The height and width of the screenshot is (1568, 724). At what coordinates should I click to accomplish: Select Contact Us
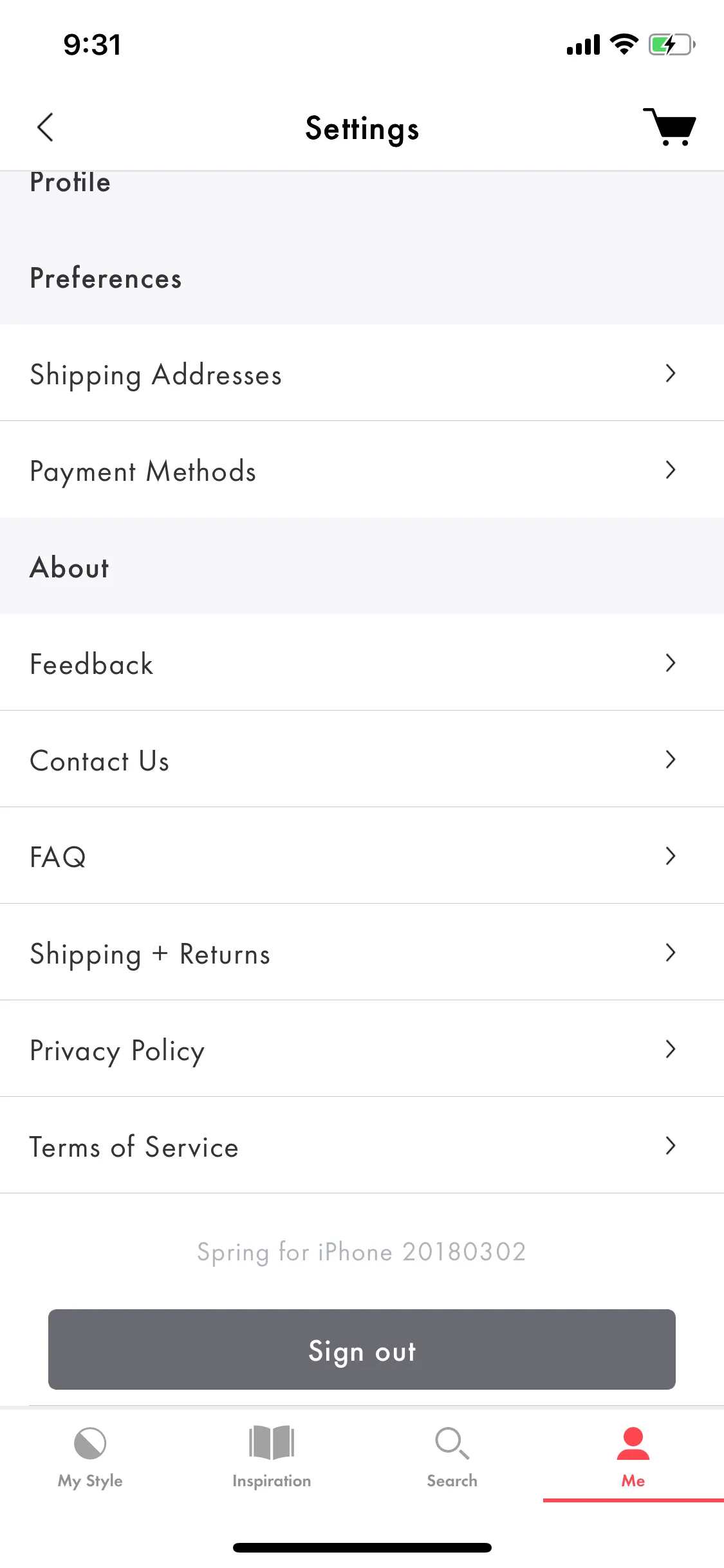[362, 760]
